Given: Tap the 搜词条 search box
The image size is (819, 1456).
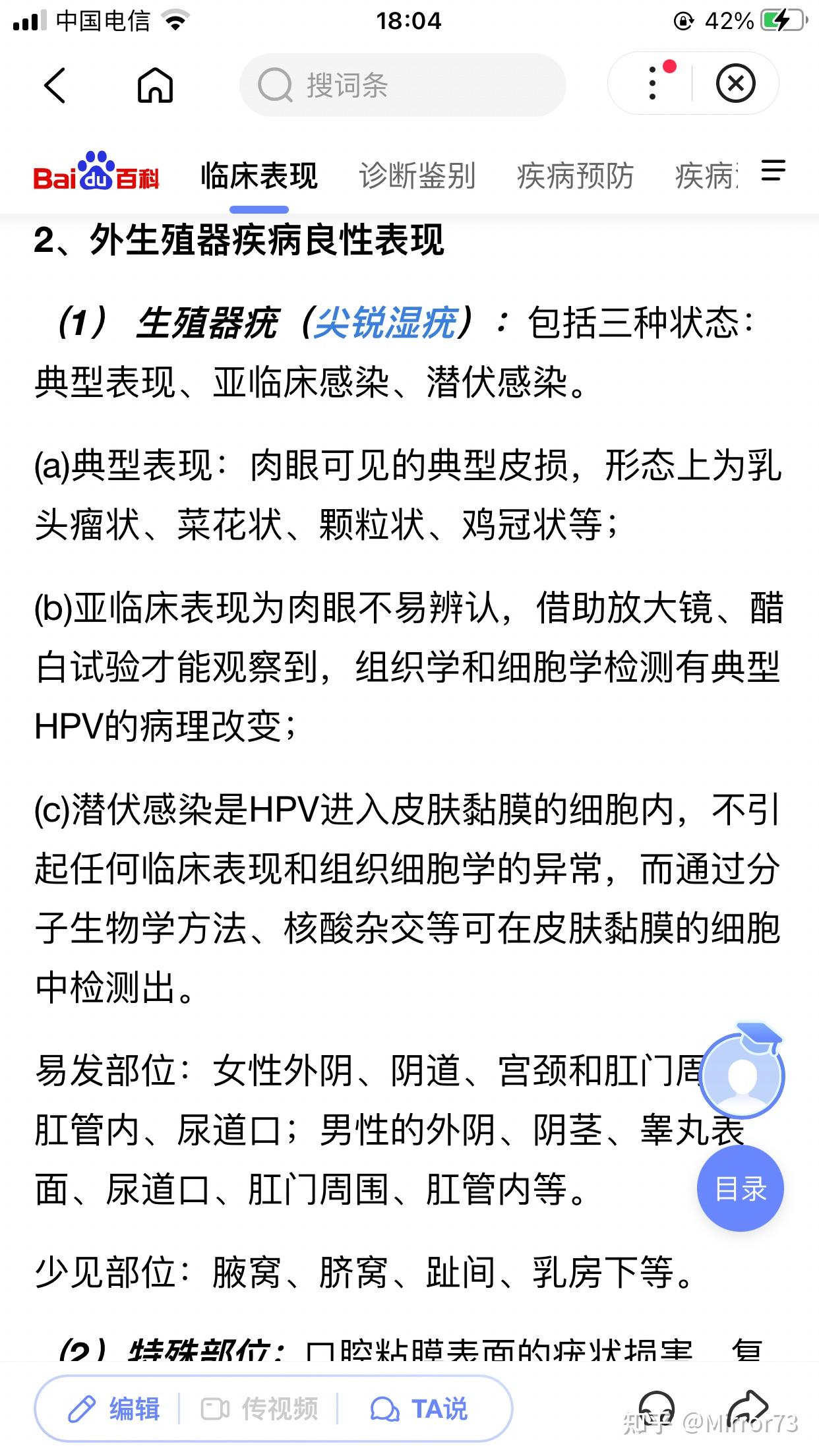Looking at the screenshot, I should point(402,85).
